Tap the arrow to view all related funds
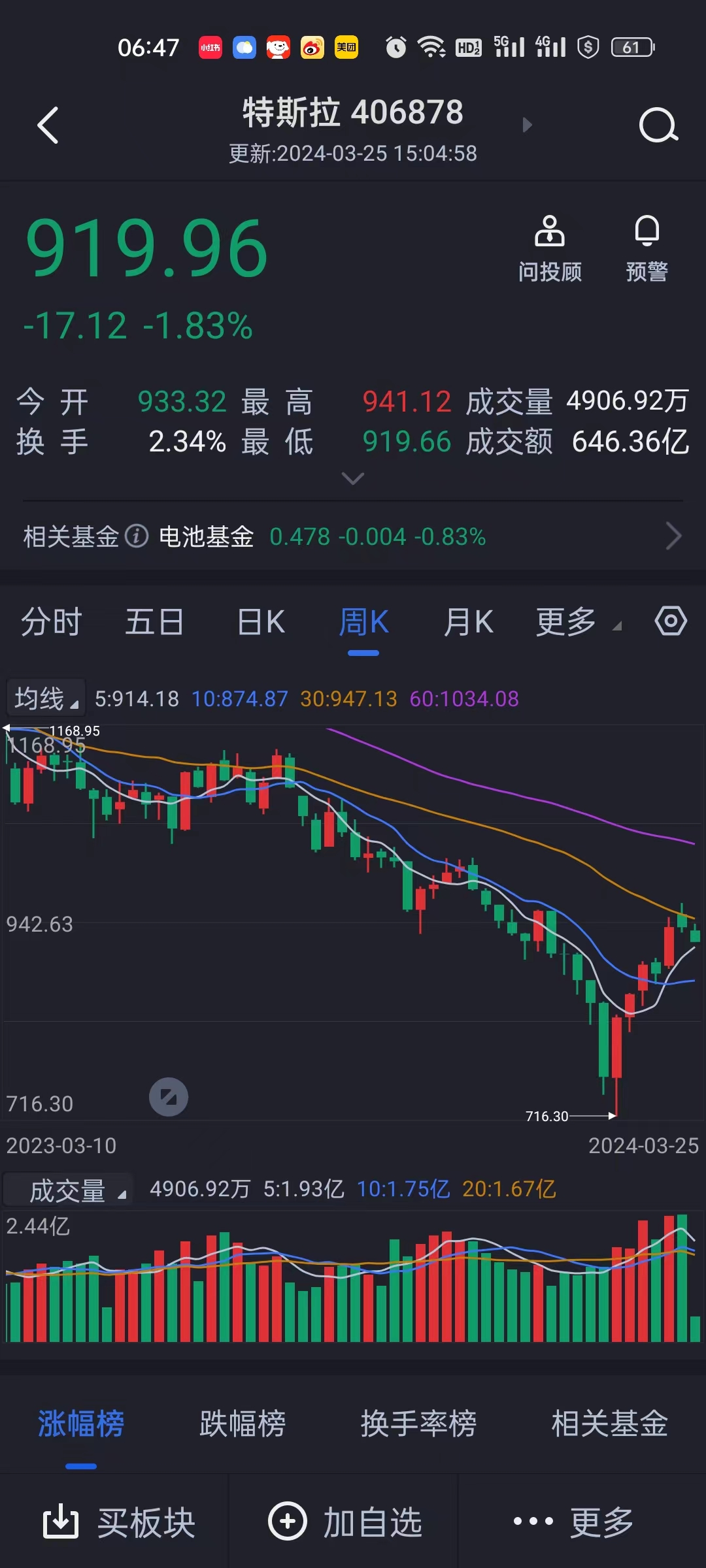This screenshot has height=1568, width=706. click(x=675, y=536)
